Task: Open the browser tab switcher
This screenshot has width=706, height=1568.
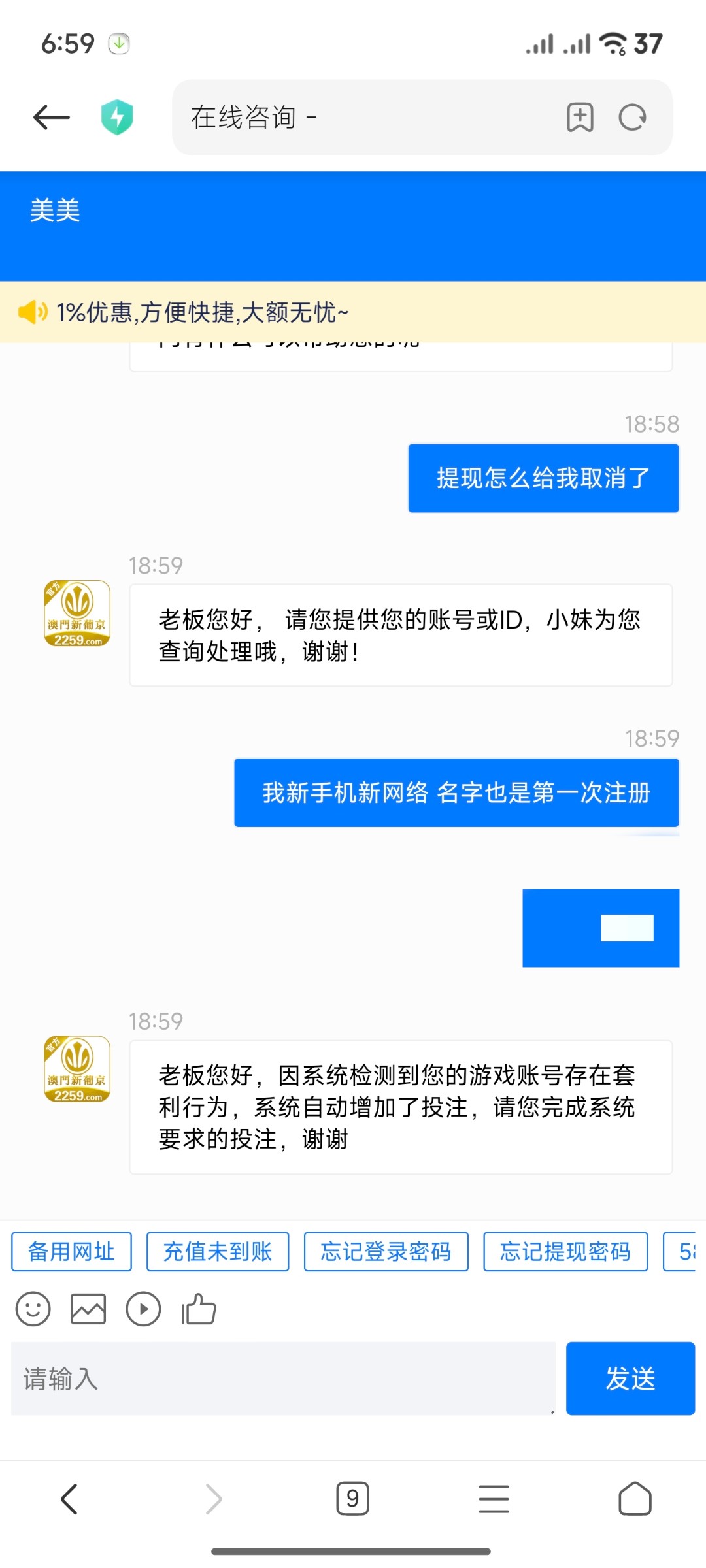Action: point(352,1499)
